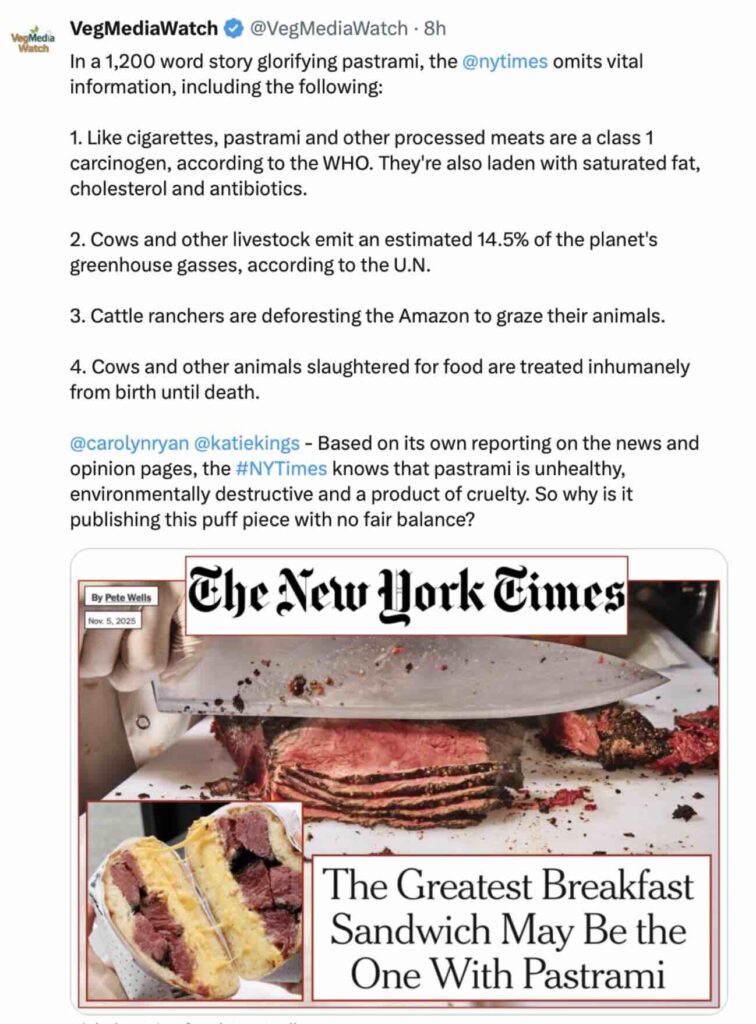Open the attached pastrami article image

pos(398,780)
